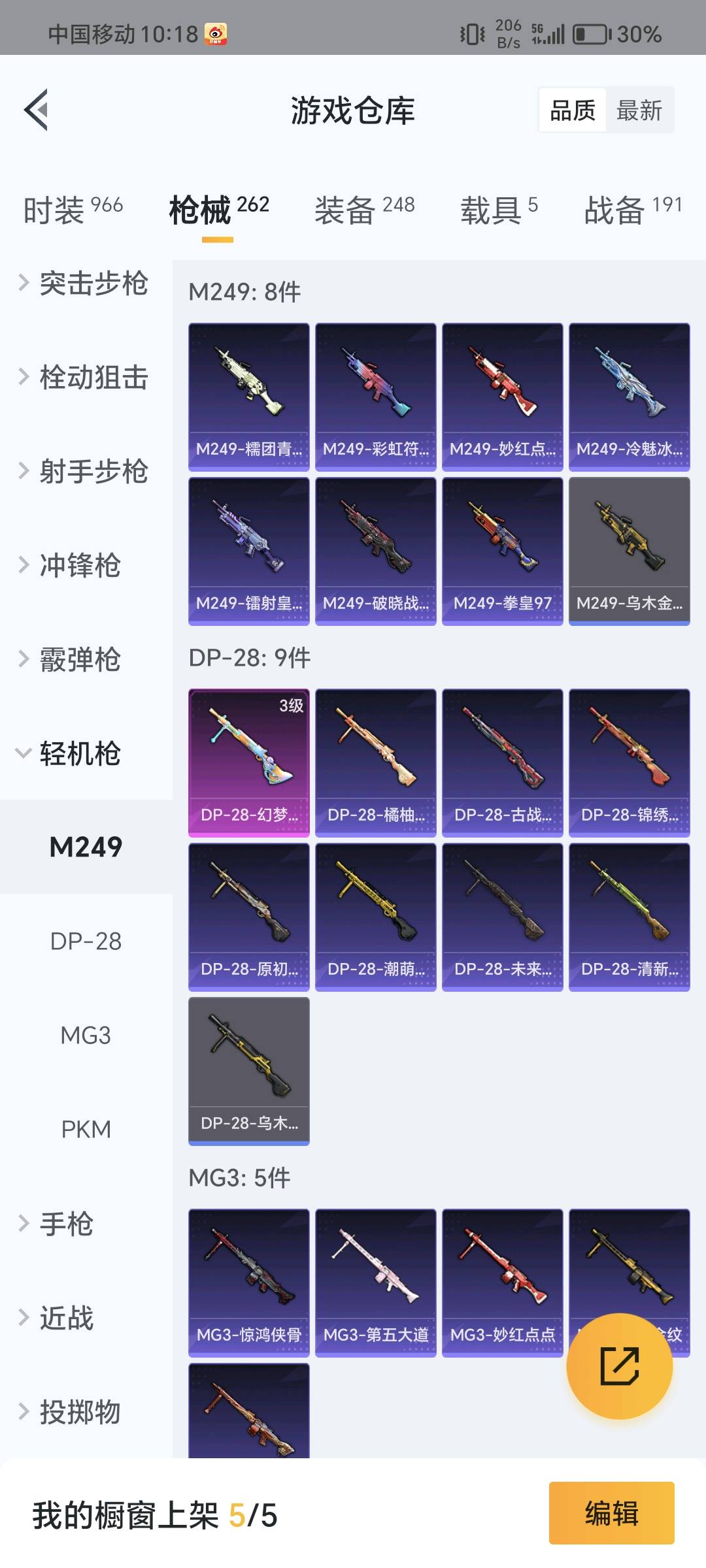The height and width of the screenshot is (1568, 706).
Task: Expand the 栓动狙击 category
Action: tap(85, 378)
